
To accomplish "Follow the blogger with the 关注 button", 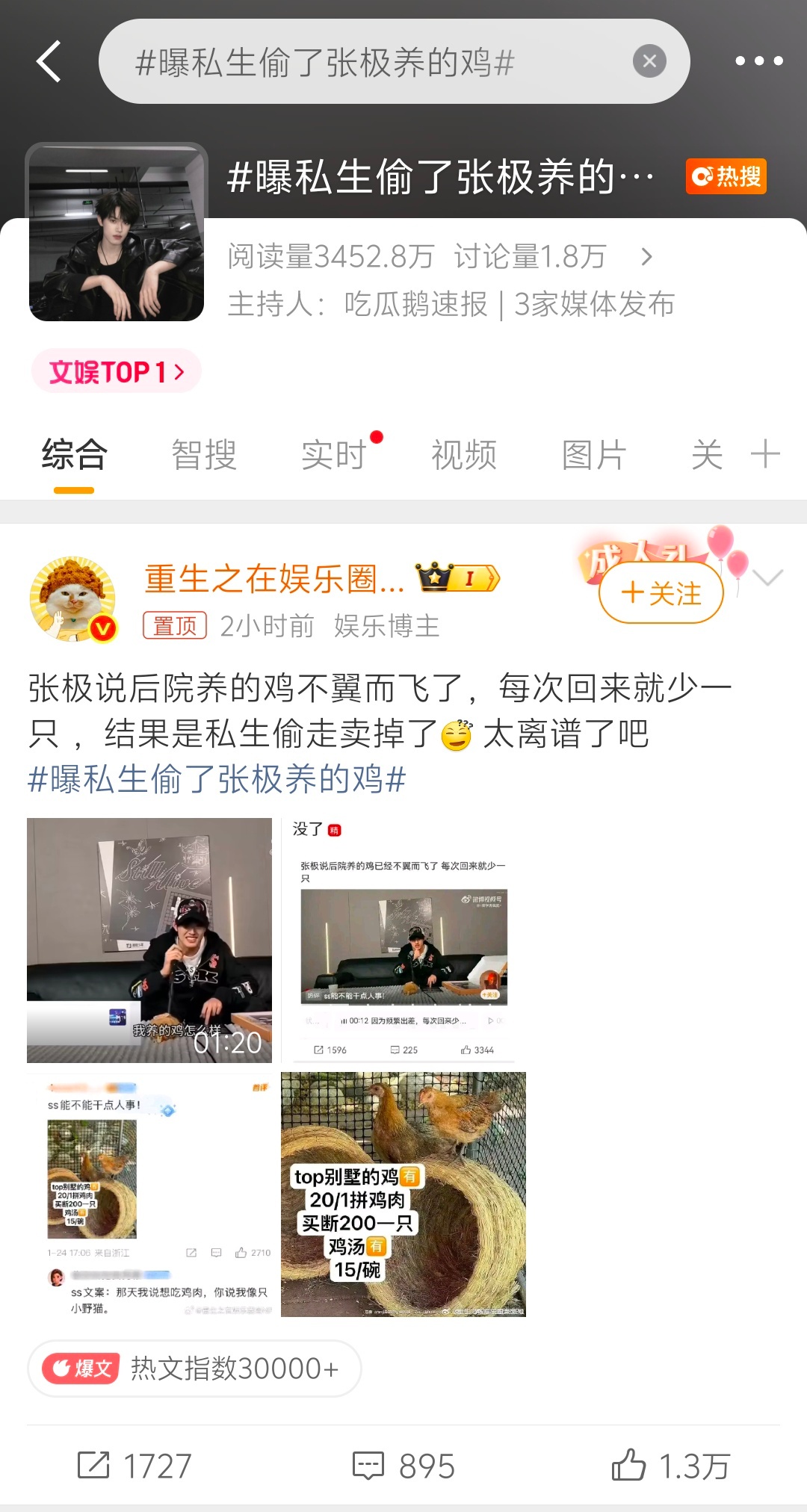I will tap(661, 594).
